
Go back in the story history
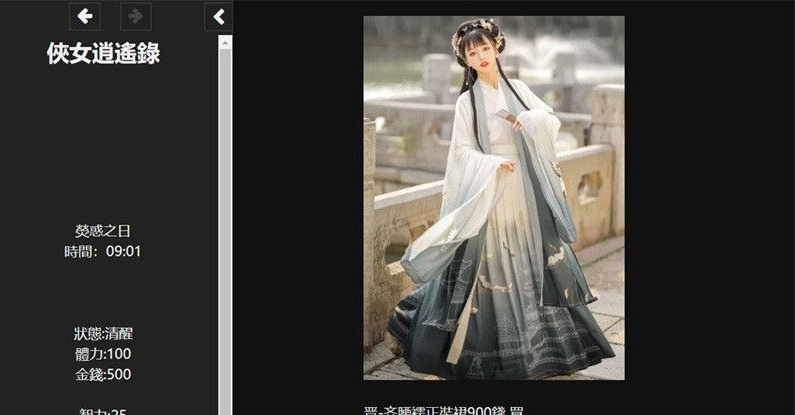pyautogui.click(x=85, y=16)
